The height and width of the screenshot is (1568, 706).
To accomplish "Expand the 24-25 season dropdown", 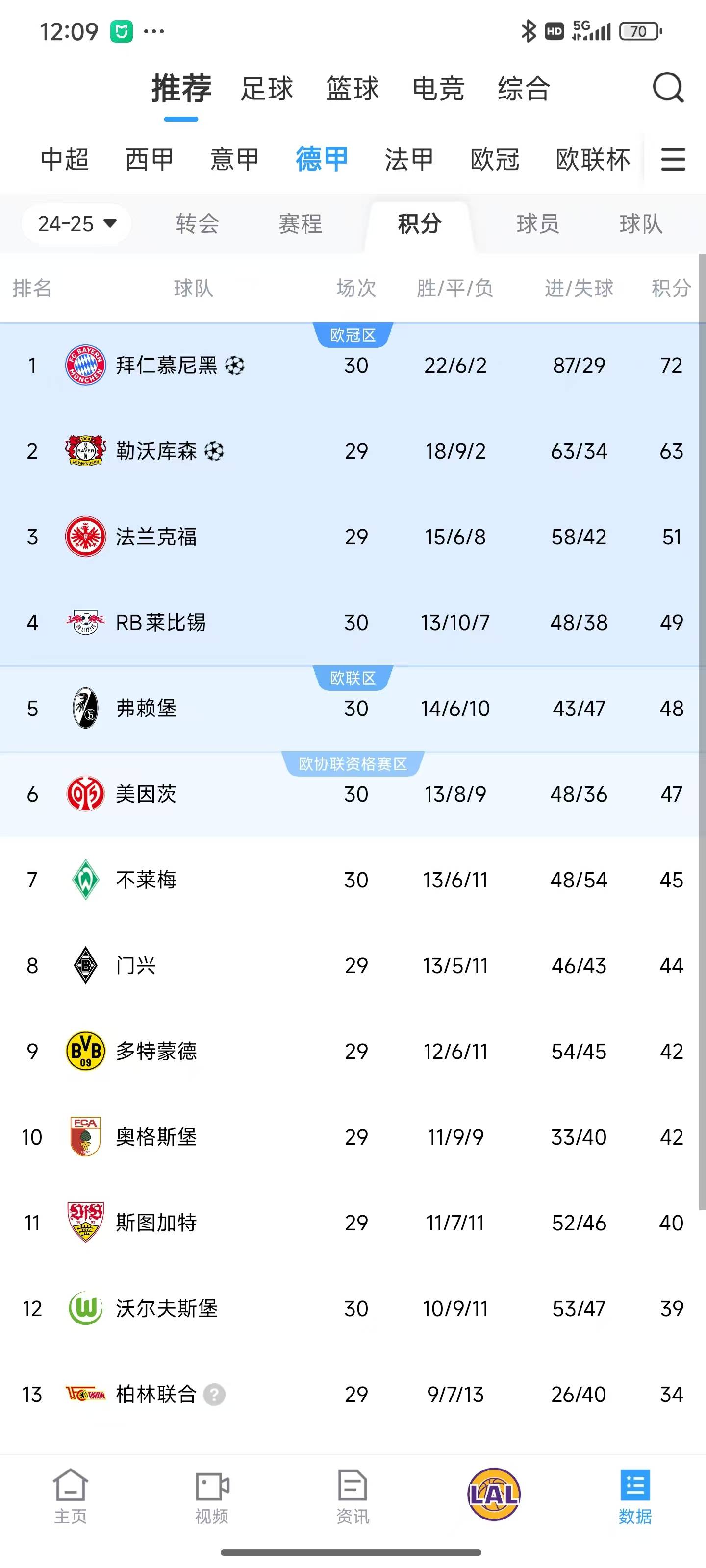I will click(x=77, y=224).
